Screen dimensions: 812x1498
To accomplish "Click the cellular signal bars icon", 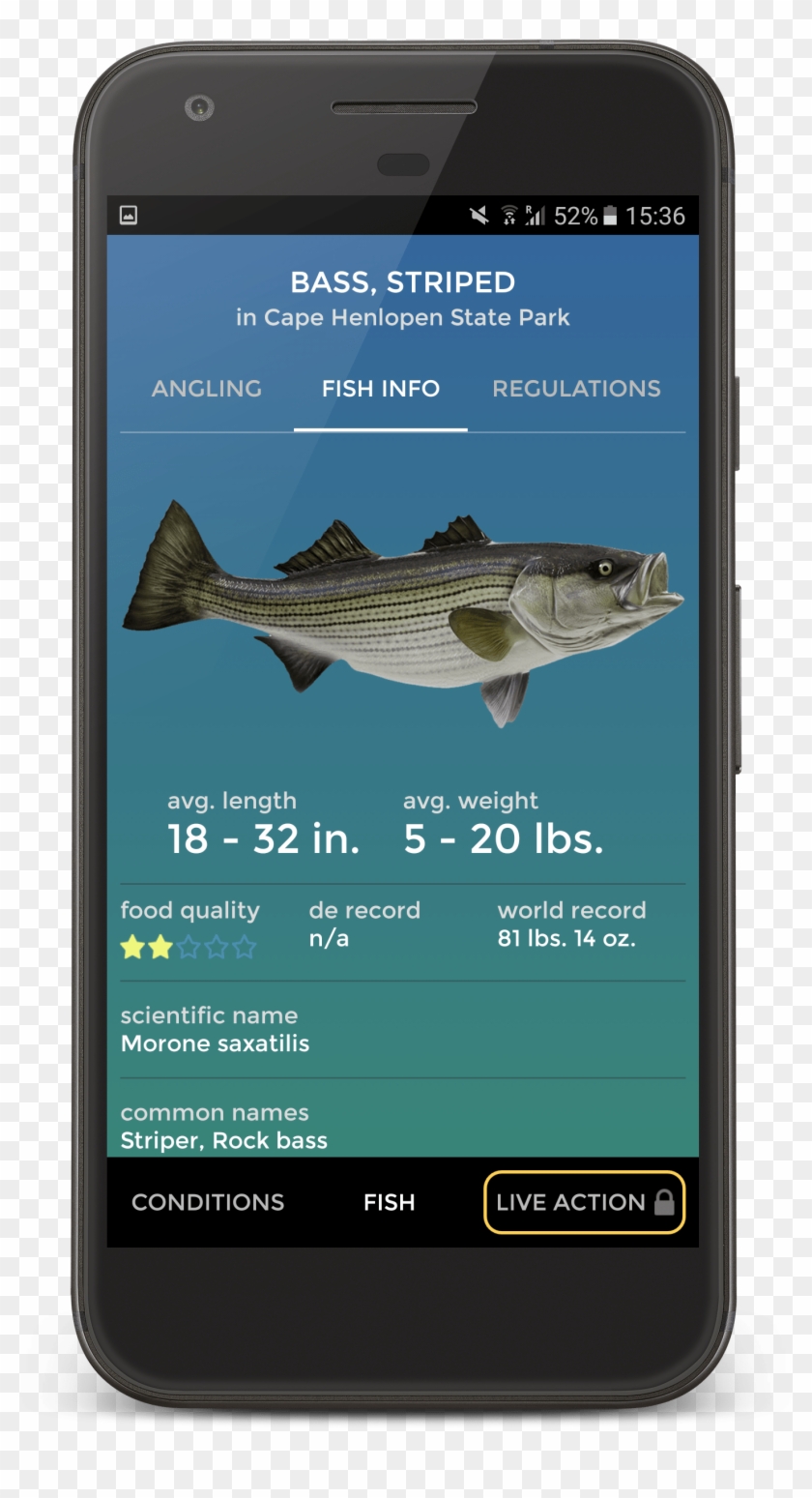I will tap(537, 215).
